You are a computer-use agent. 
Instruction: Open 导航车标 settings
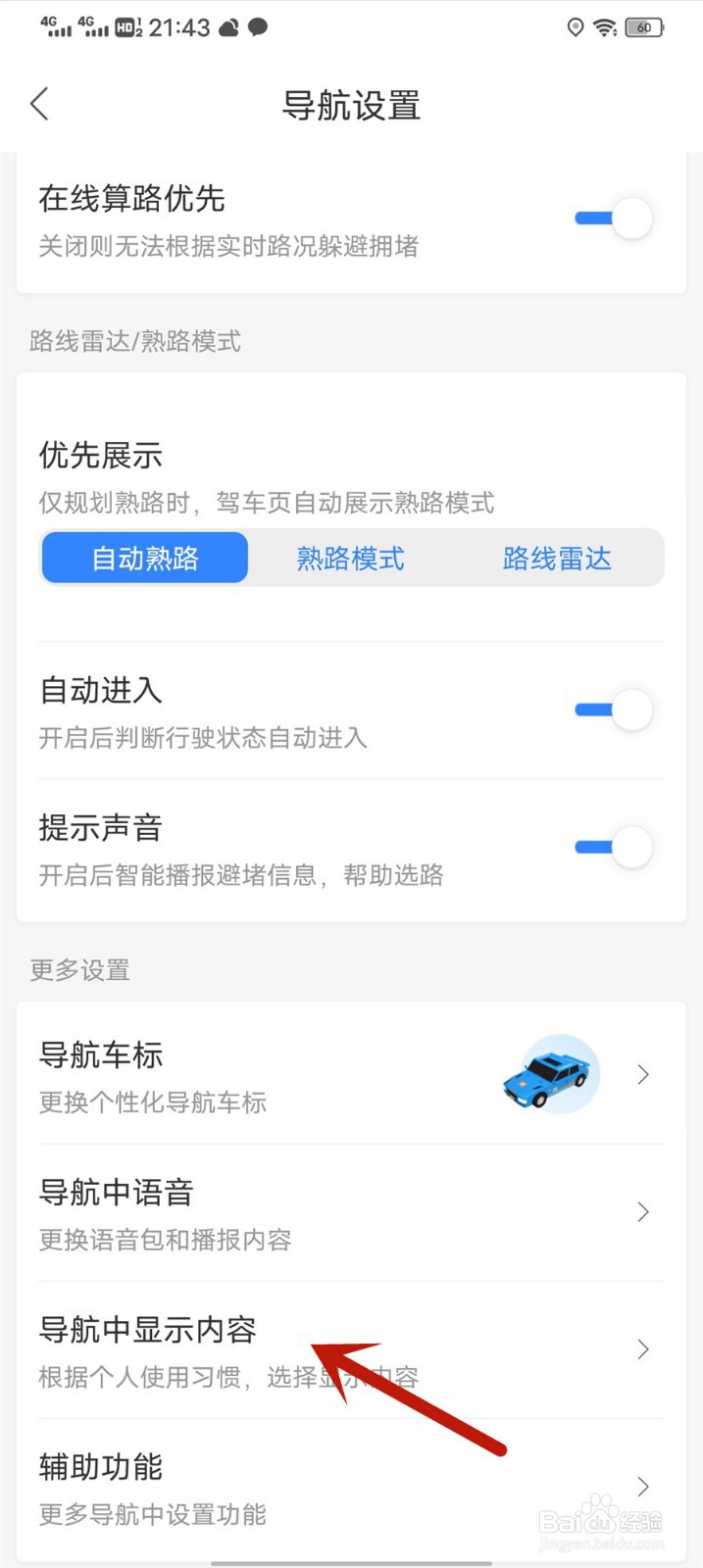click(351, 1075)
